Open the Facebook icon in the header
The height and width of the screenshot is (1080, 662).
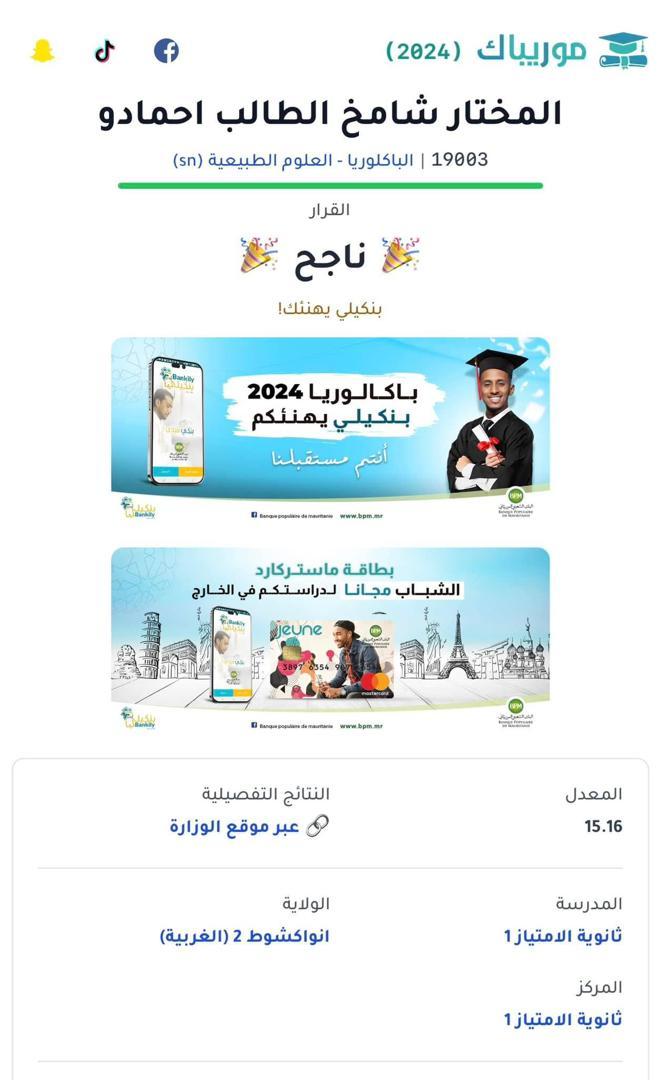coord(166,51)
